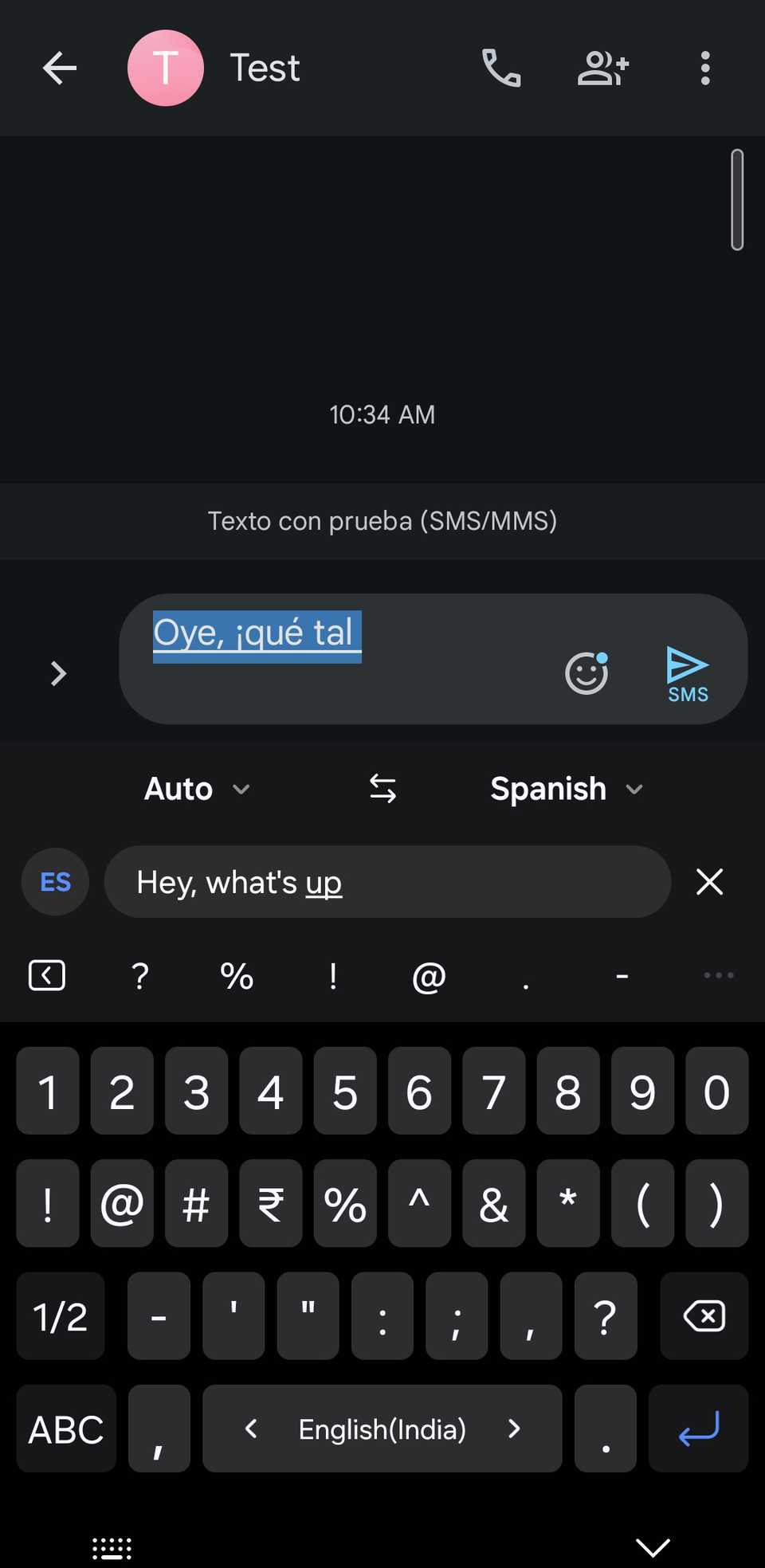This screenshot has width=765, height=1568.
Task: Switch to English(India) keyboard
Action: pos(382,1429)
